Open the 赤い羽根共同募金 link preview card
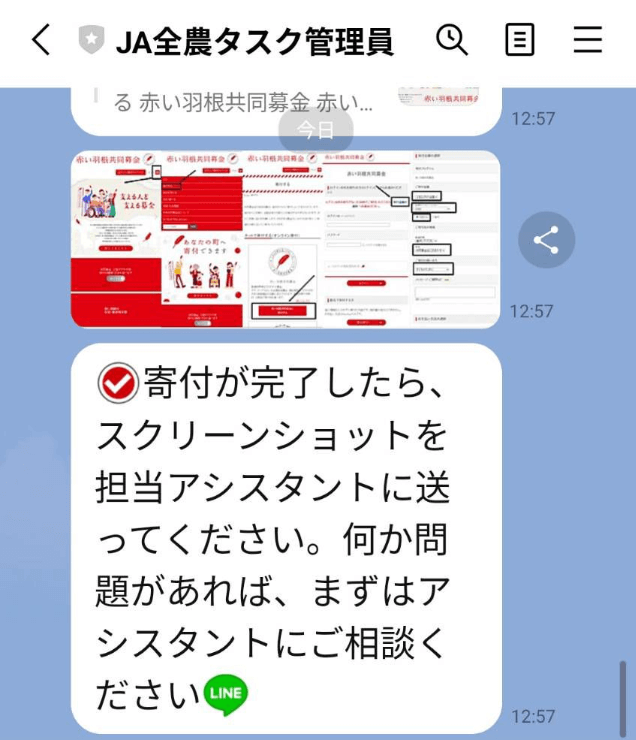This screenshot has width=636, height=740. (x=285, y=105)
